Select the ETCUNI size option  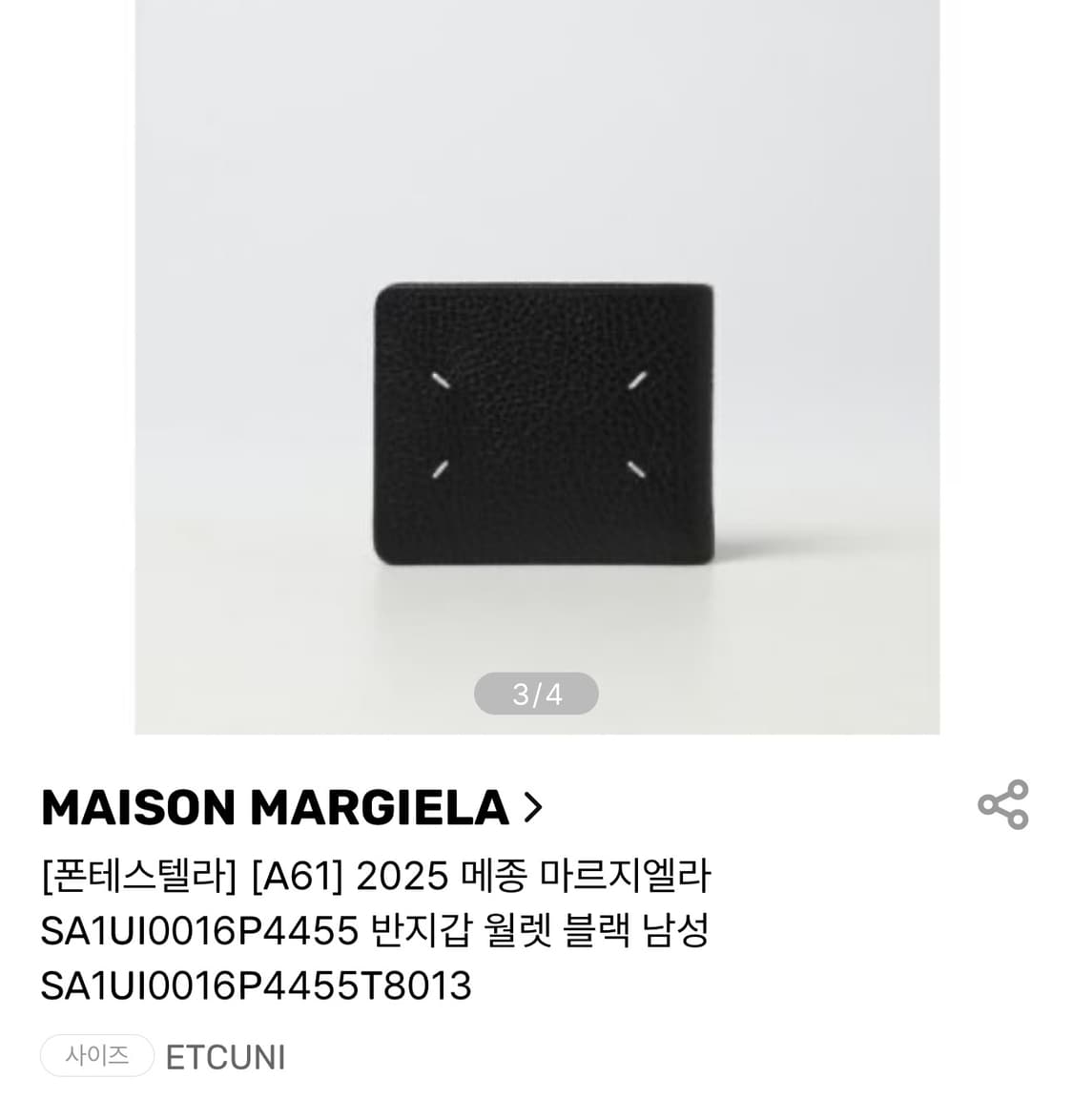(x=224, y=1056)
